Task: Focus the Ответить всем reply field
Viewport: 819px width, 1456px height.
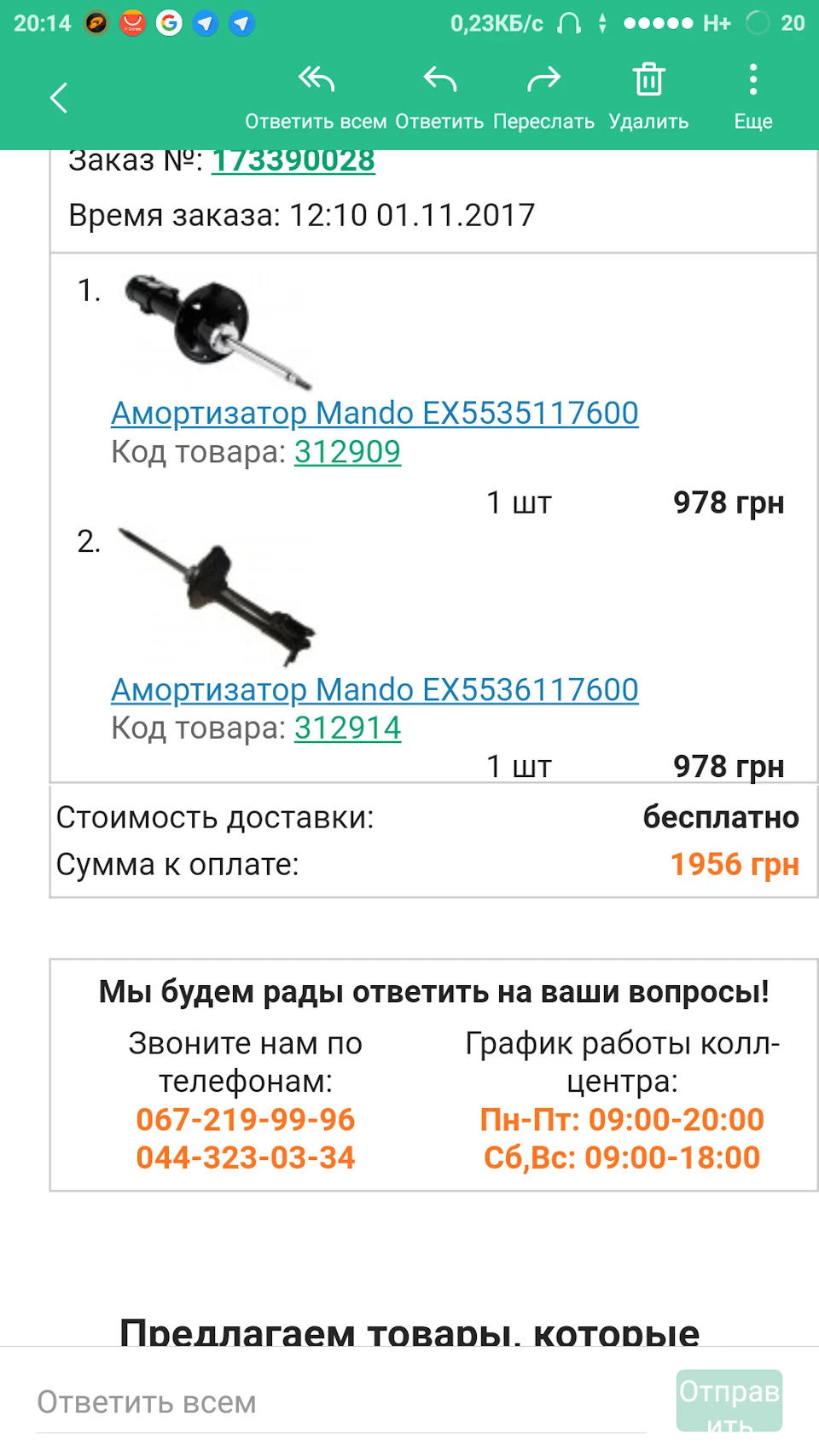Action: coord(341,1402)
